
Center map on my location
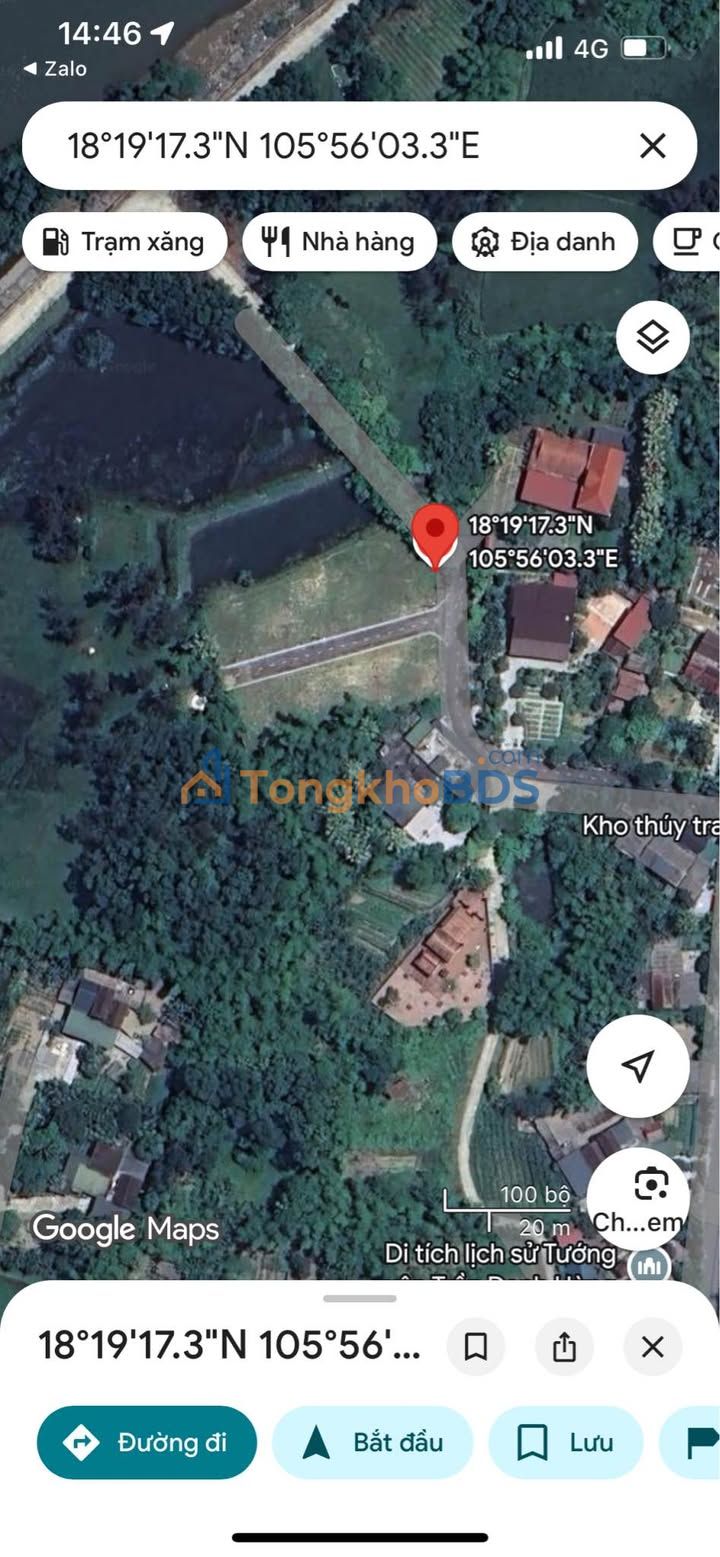(x=638, y=1066)
